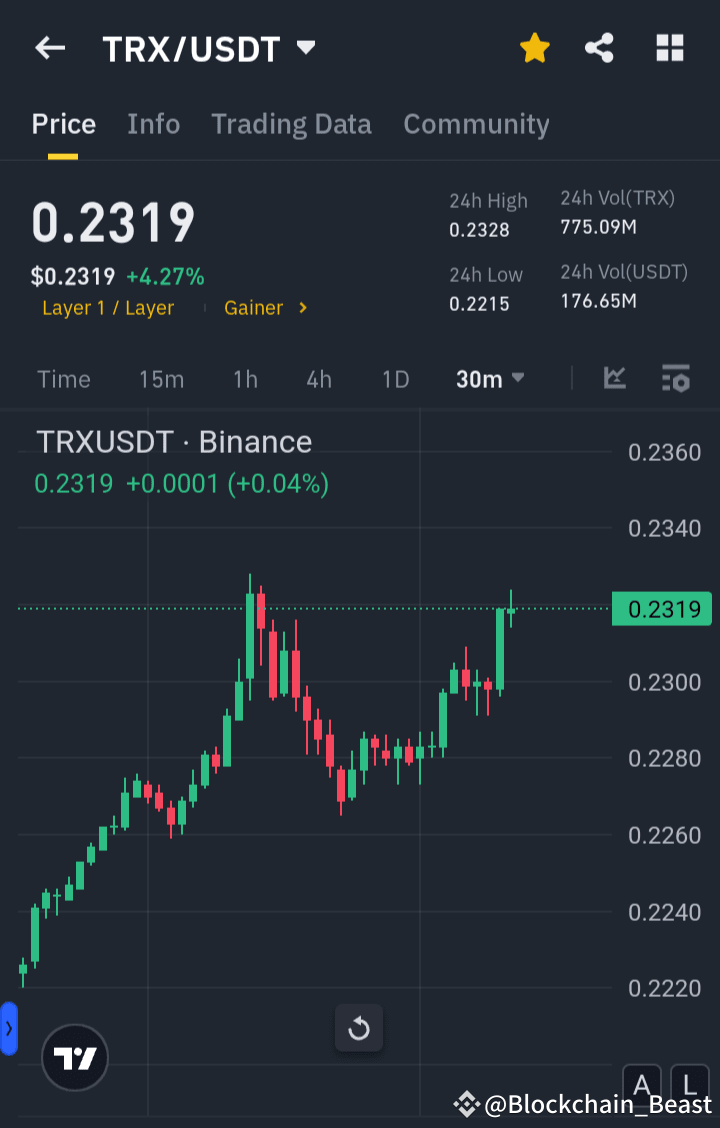Screen dimensions: 720x1128
Task: Toggle TRX/USDT favorite star
Action: (534, 47)
